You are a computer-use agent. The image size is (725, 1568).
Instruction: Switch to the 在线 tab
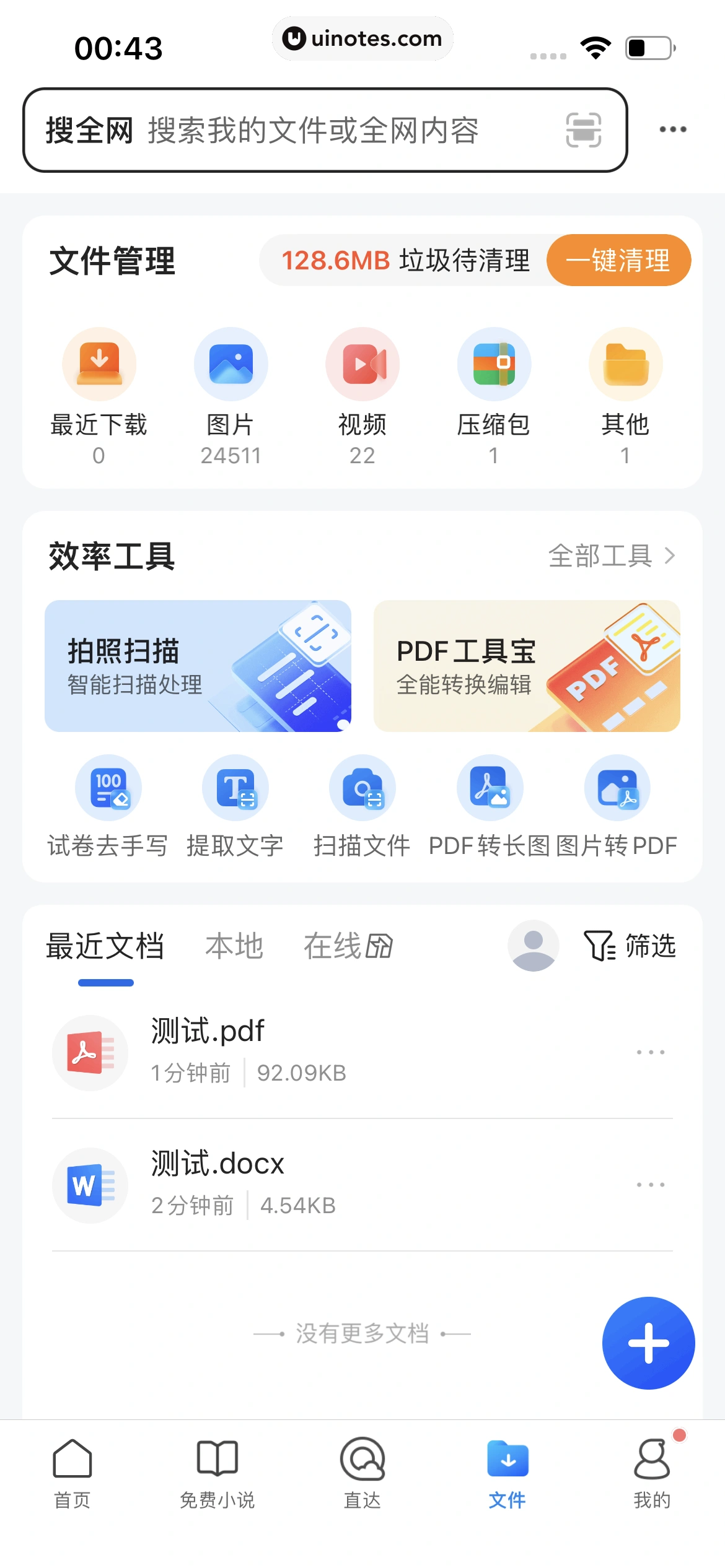(x=348, y=946)
